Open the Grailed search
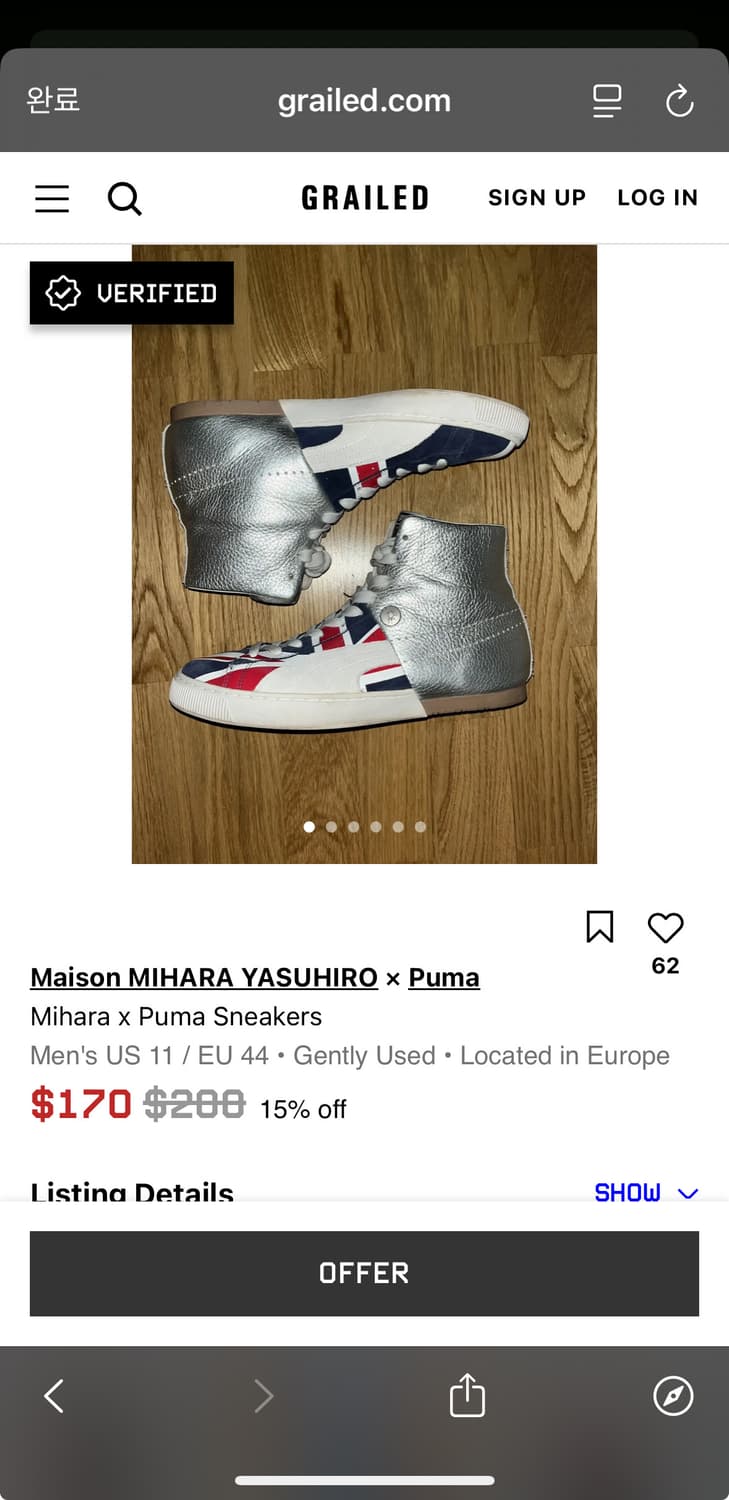Viewport: 729px width, 1500px height. (125, 198)
